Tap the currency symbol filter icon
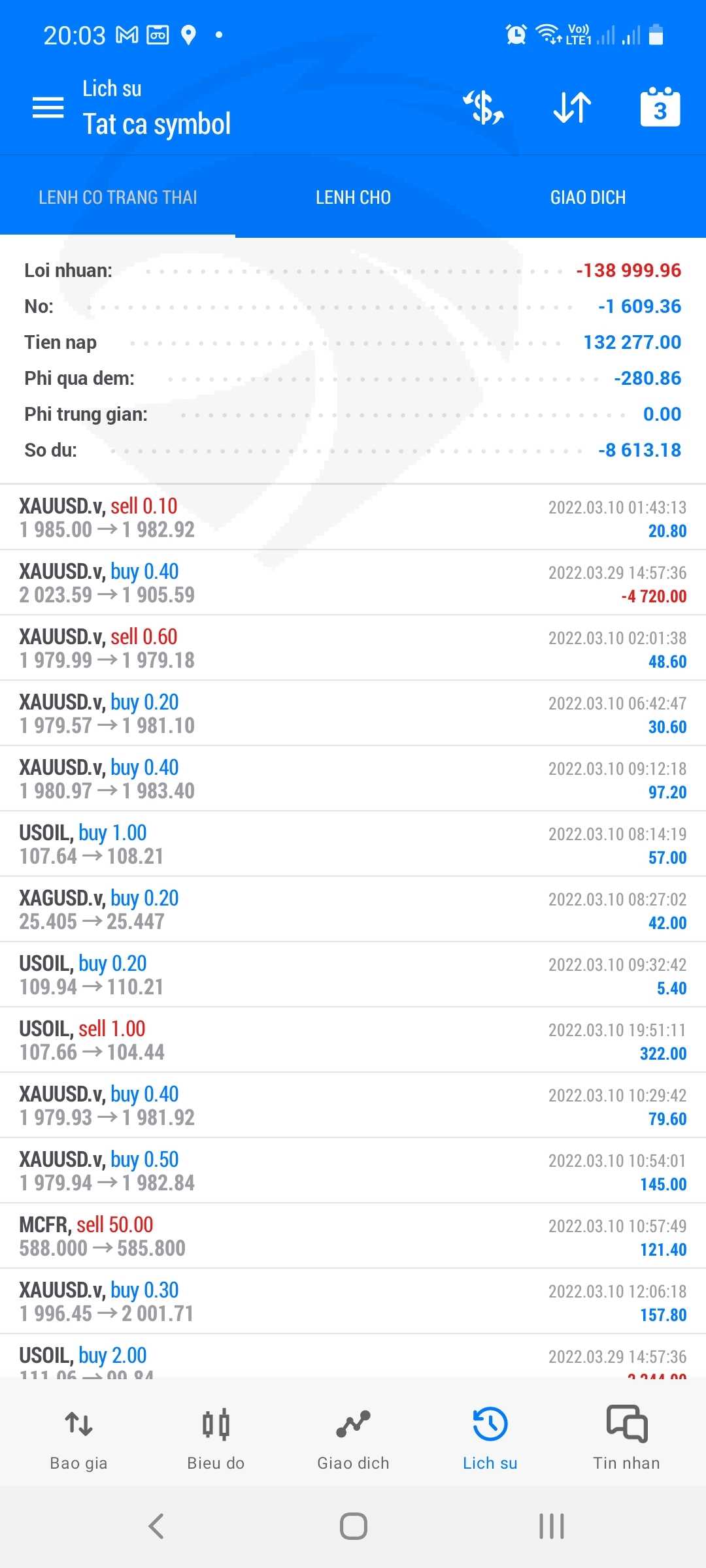The width and height of the screenshot is (706, 1568). [484, 108]
